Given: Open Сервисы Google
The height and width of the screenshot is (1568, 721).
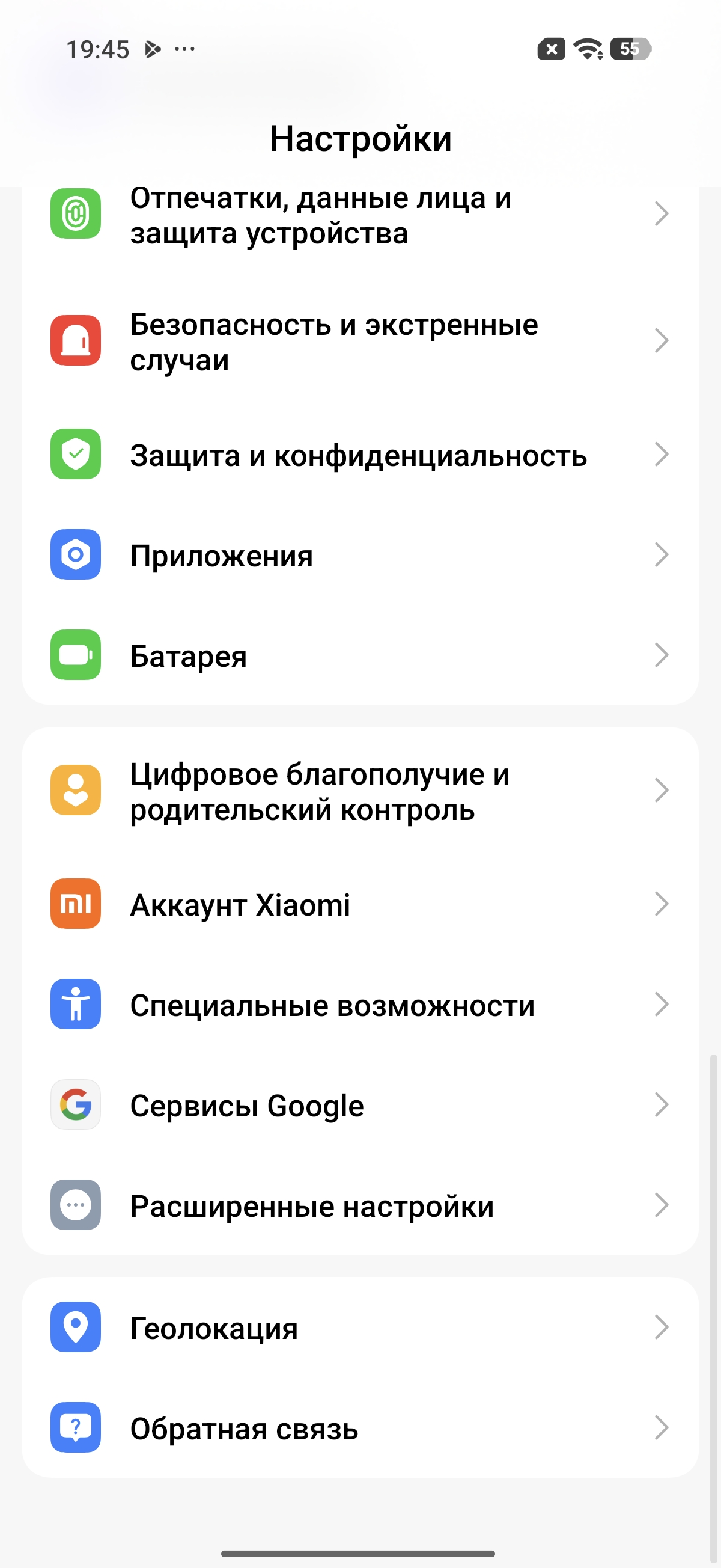Looking at the screenshot, I should (360, 1105).
